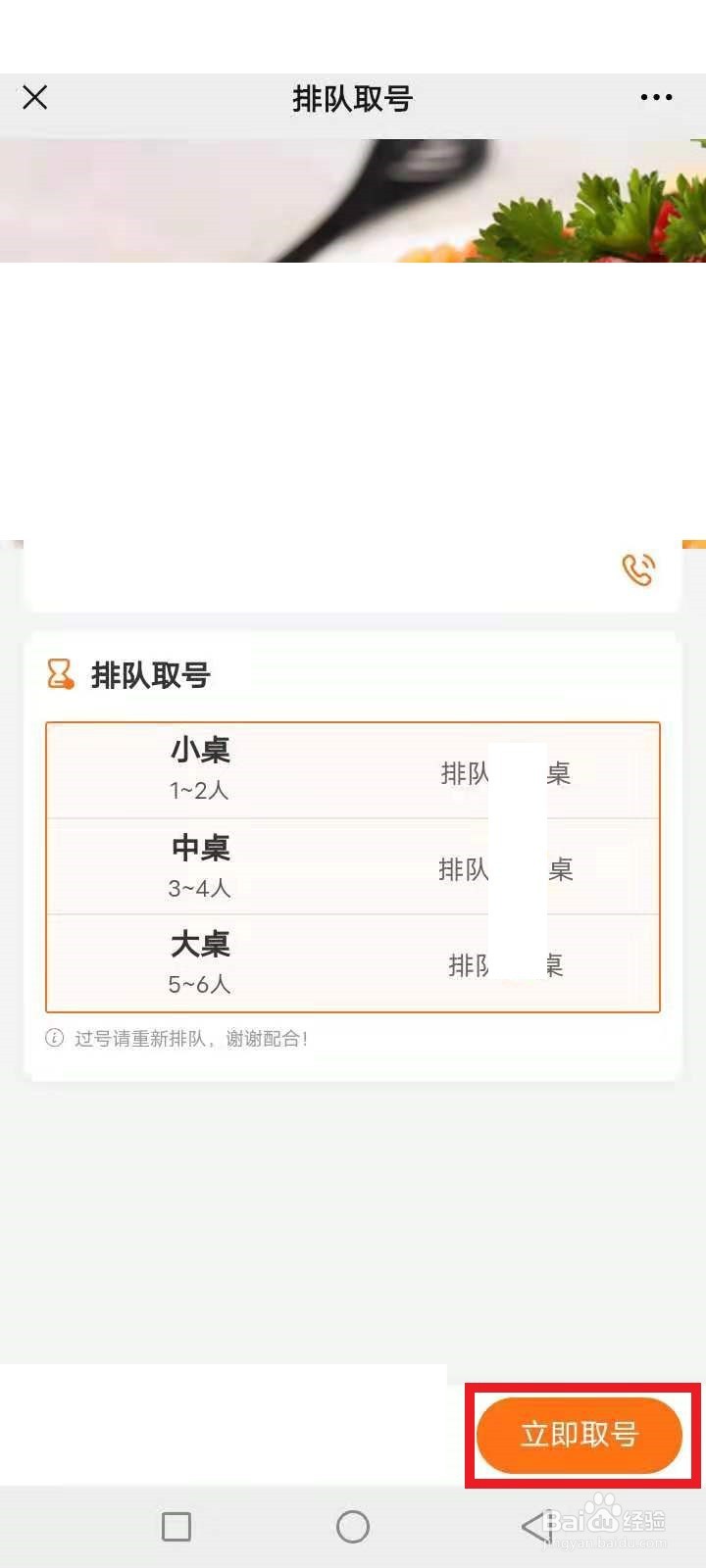
Task: Tap the Android home circle button
Action: pos(351,1526)
